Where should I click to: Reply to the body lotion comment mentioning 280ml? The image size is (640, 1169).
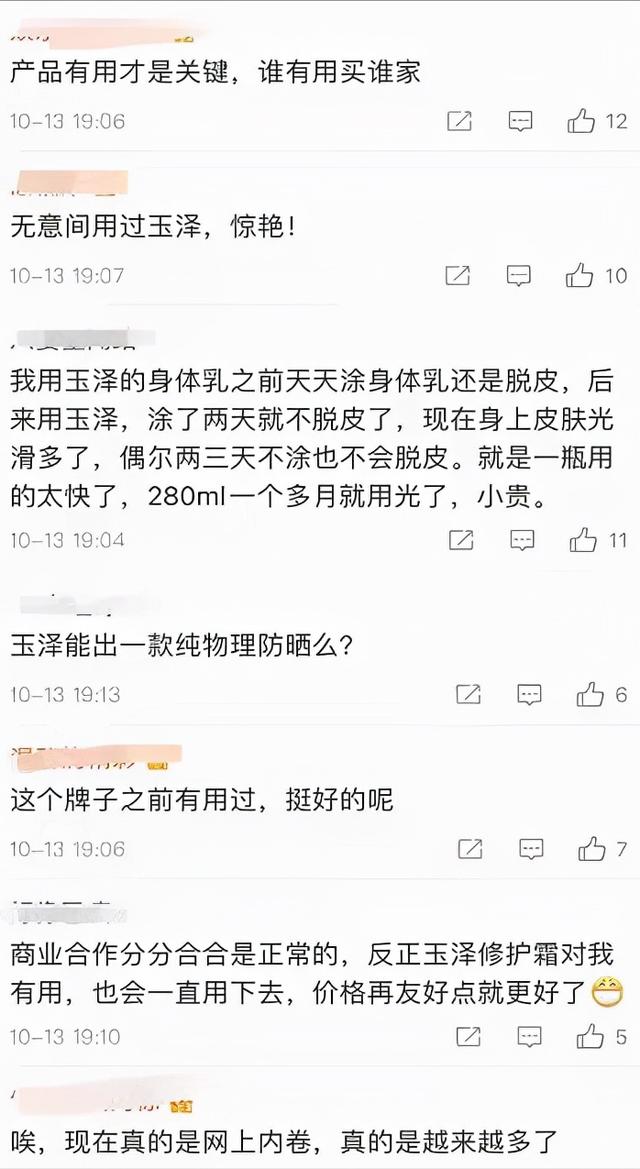click(522, 540)
